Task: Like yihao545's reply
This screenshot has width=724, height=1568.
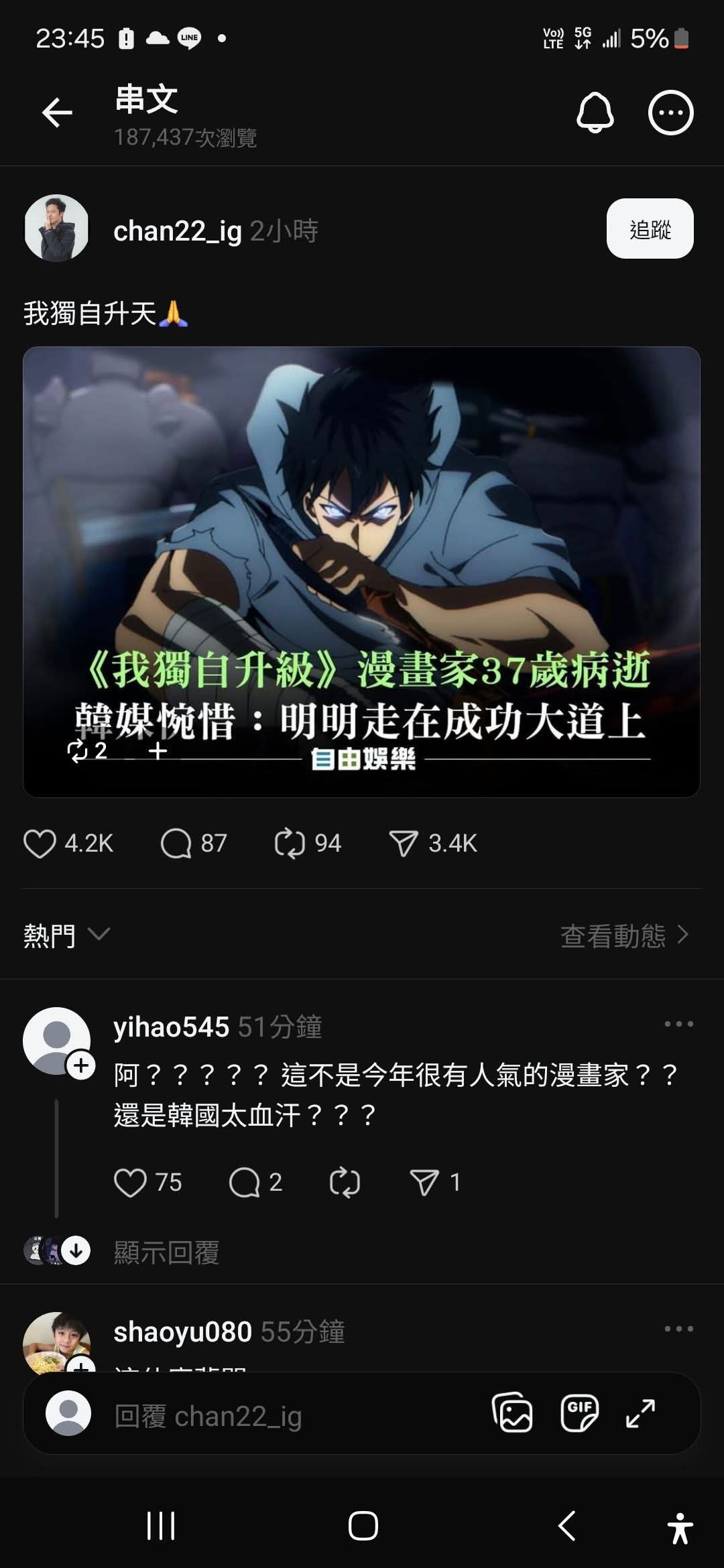Action: coord(130,1182)
